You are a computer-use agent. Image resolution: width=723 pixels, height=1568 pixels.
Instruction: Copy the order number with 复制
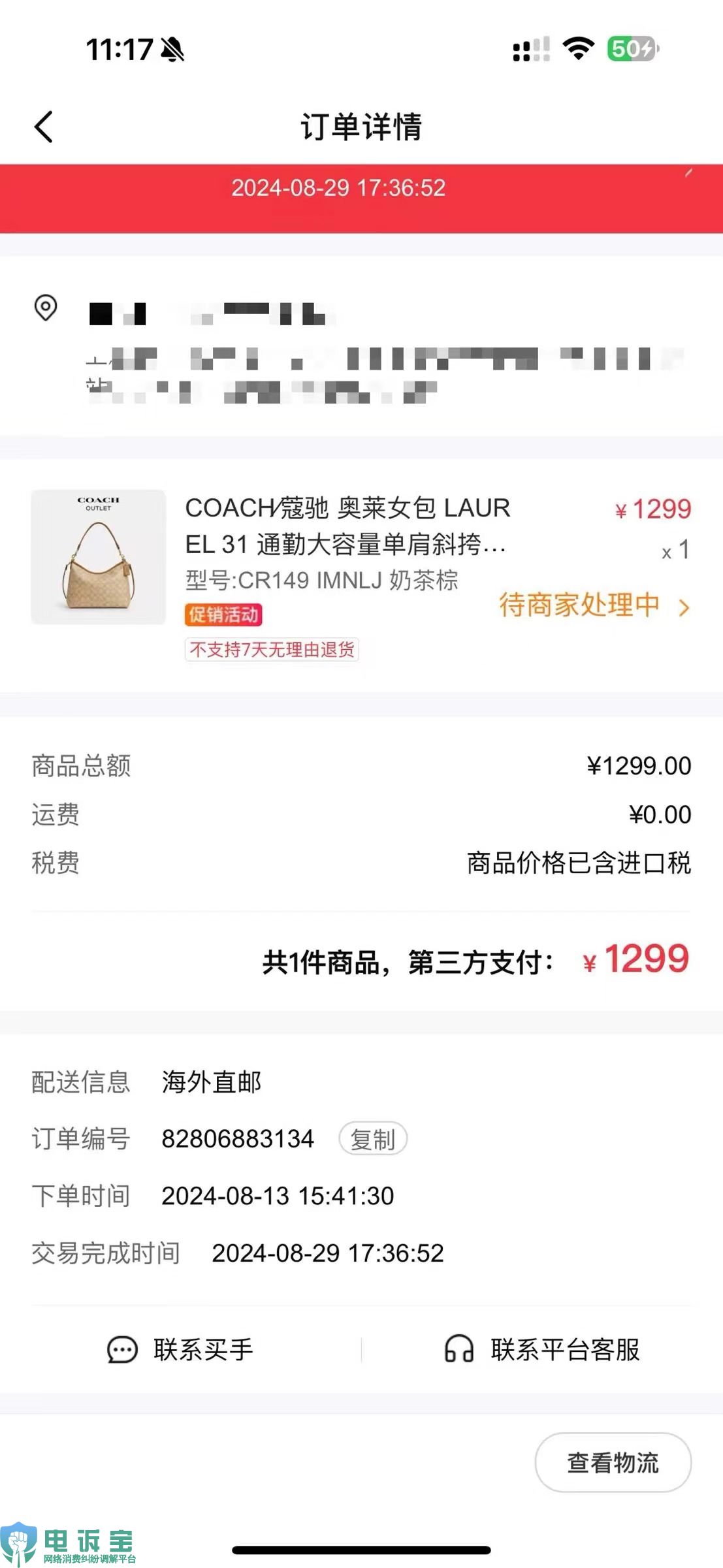[372, 1139]
